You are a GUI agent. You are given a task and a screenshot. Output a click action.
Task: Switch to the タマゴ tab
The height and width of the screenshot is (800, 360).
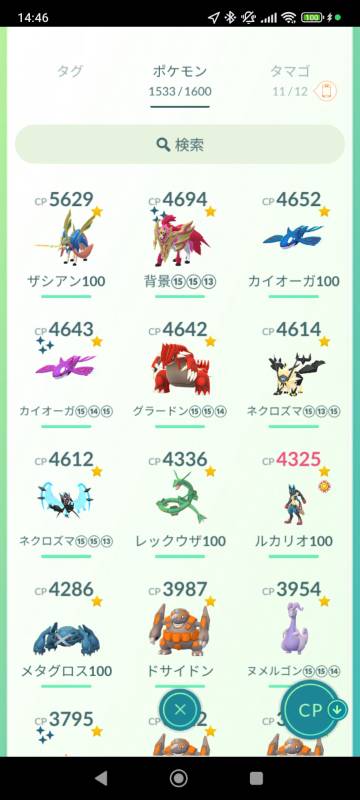(x=290, y=71)
